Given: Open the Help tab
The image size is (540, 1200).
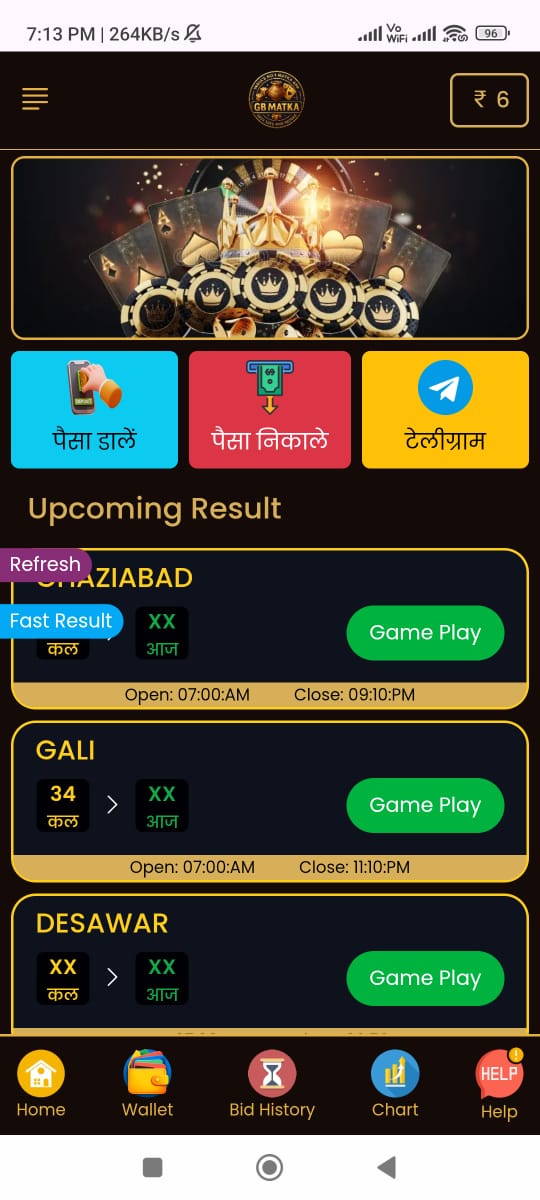Looking at the screenshot, I should click(x=499, y=1085).
